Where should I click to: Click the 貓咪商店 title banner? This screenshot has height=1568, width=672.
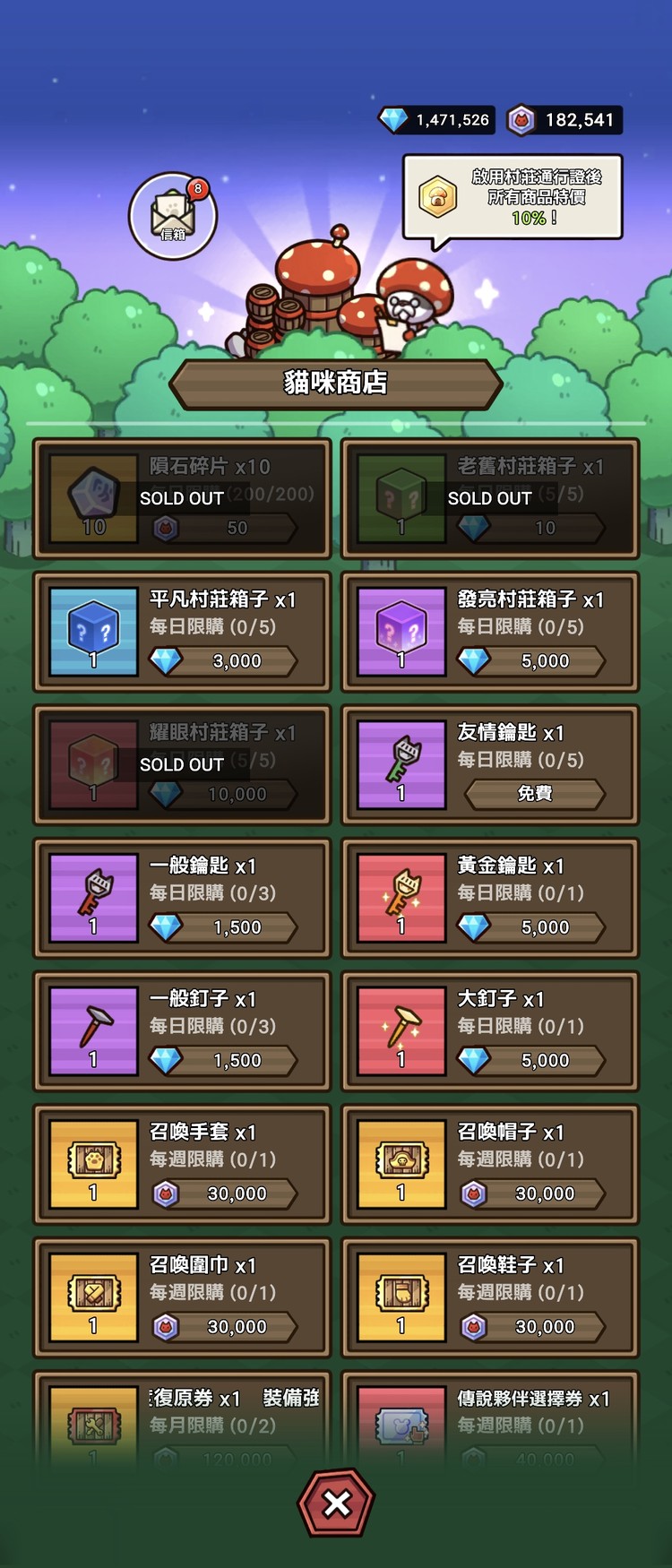point(336,382)
